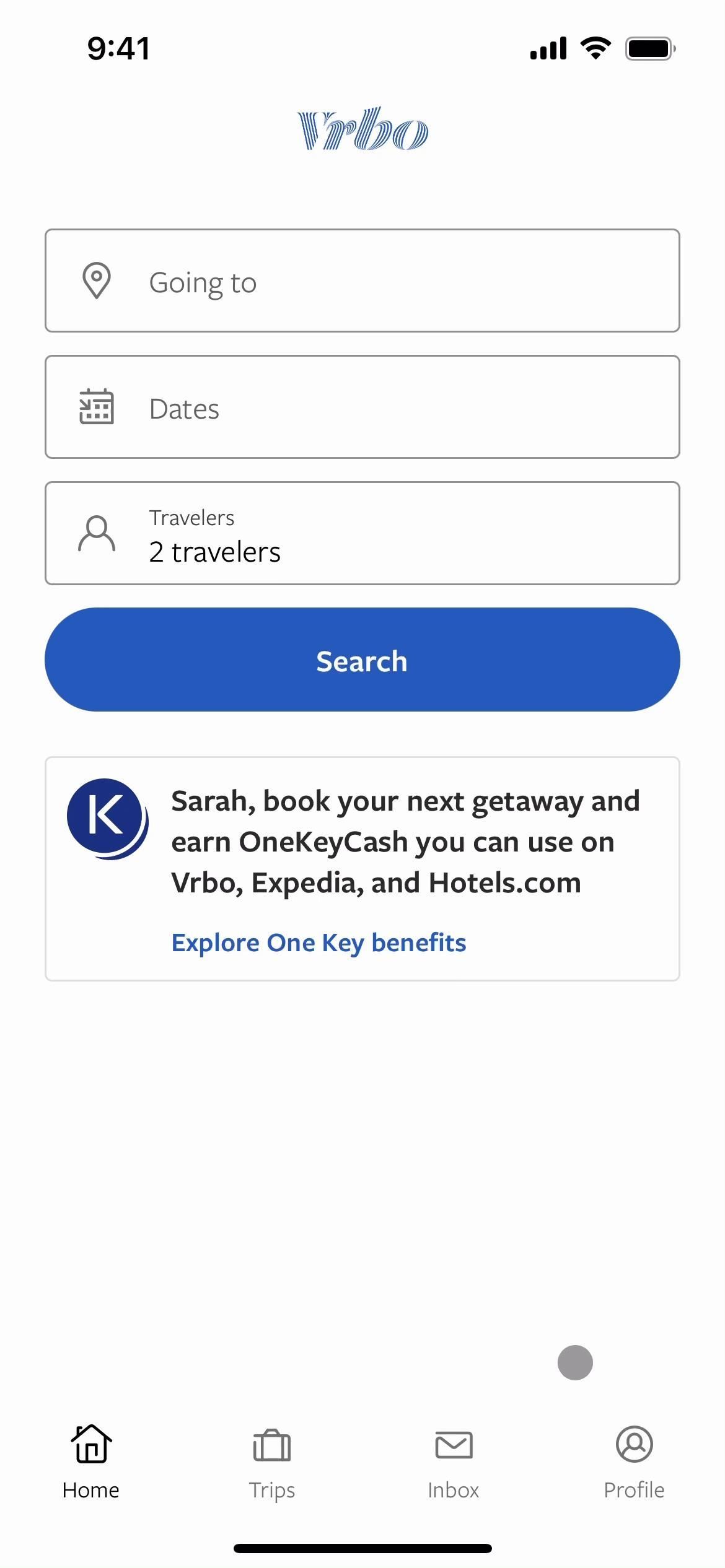Open Explore One Key benefits link
Image resolution: width=725 pixels, height=1568 pixels.
[319, 943]
